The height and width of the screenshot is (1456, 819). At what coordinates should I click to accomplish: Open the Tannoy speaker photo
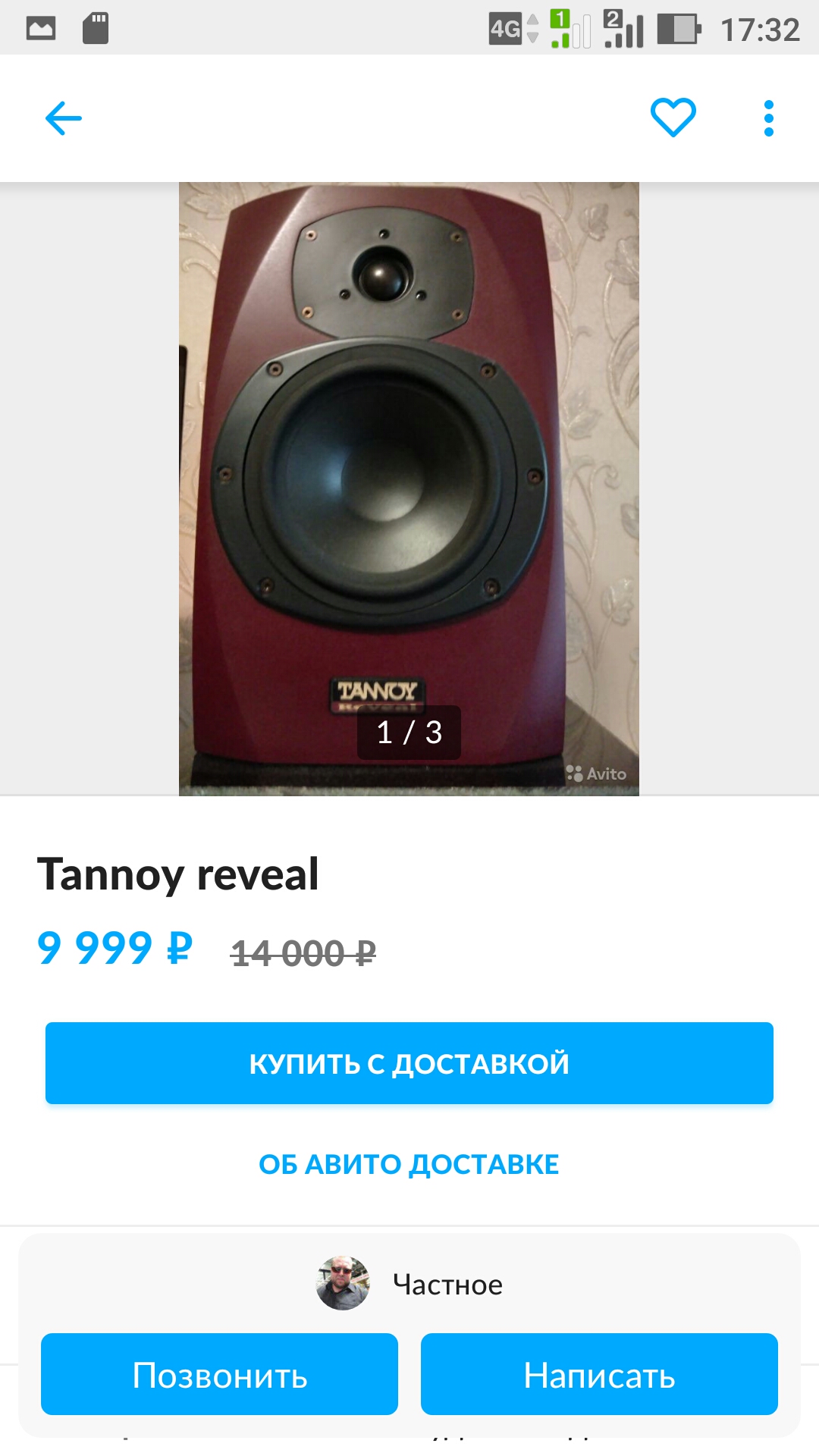[x=409, y=488]
